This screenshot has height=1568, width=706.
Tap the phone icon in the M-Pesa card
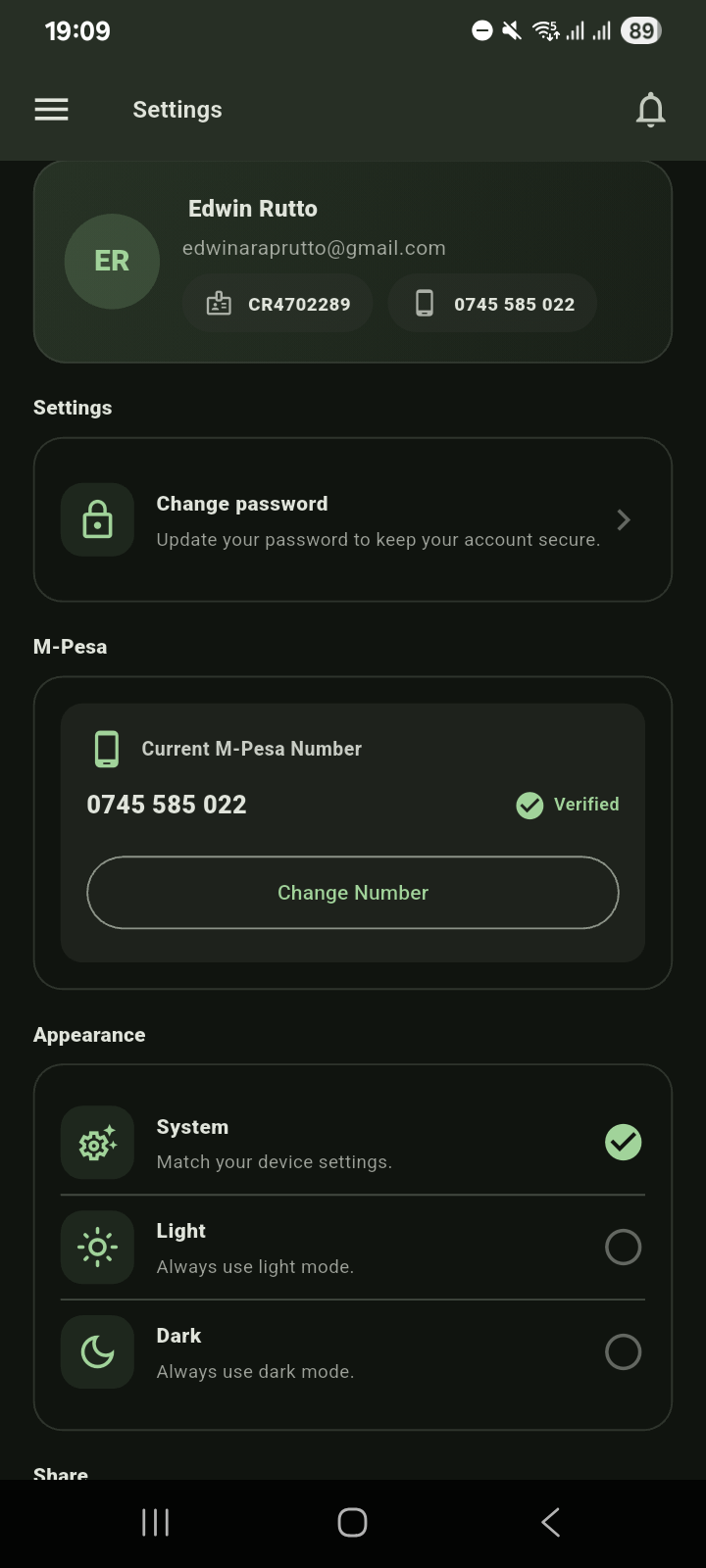coord(106,748)
